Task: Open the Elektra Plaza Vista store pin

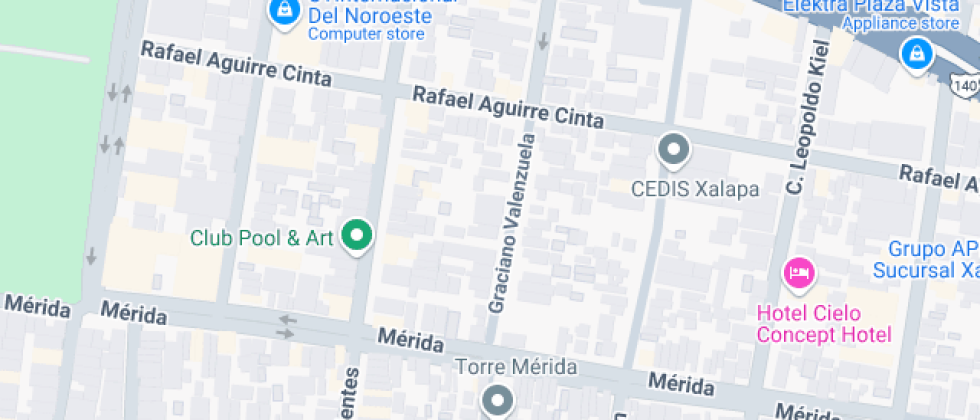Action: pyautogui.click(x=915, y=55)
